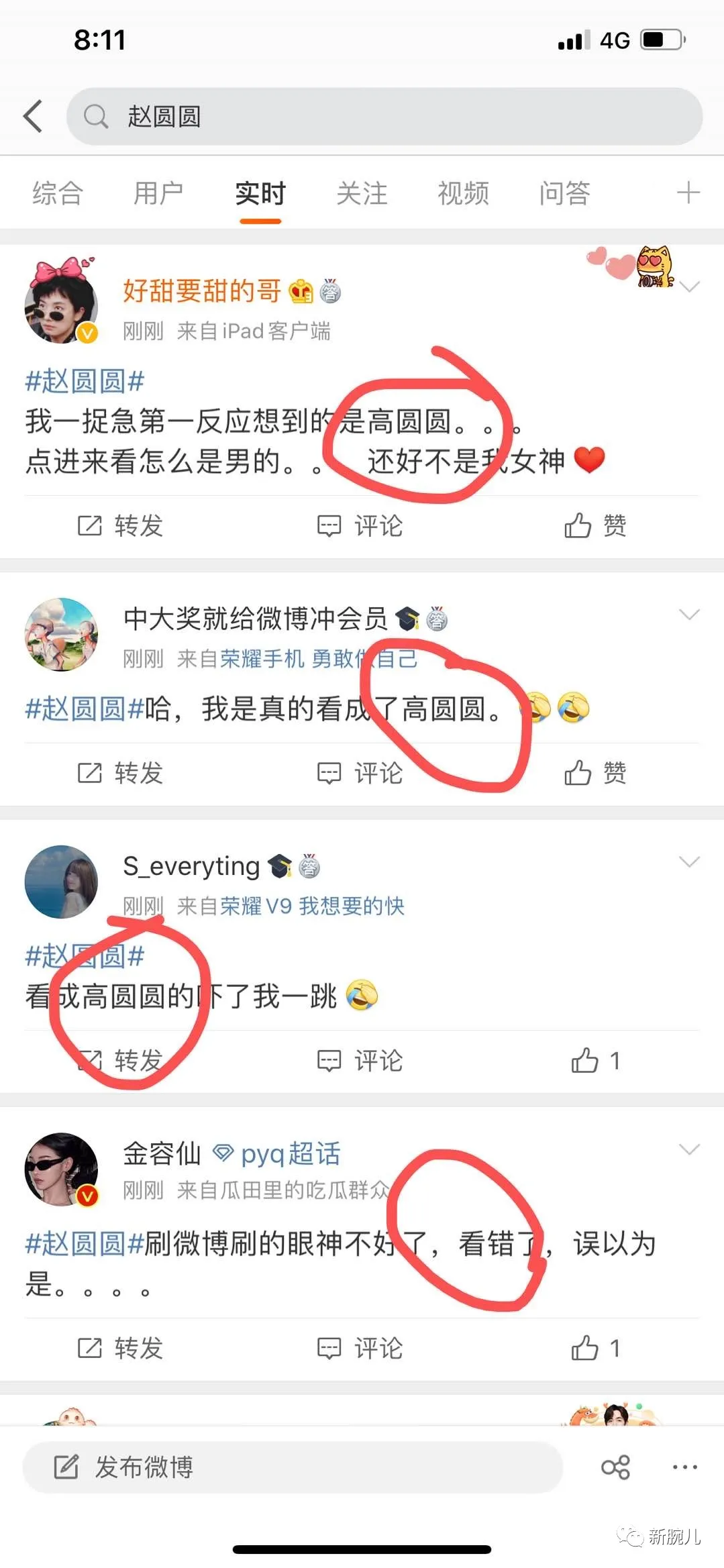The width and height of the screenshot is (724, 1568).
Task: Open the 问答 tab
Action: [x=564, y=193]
